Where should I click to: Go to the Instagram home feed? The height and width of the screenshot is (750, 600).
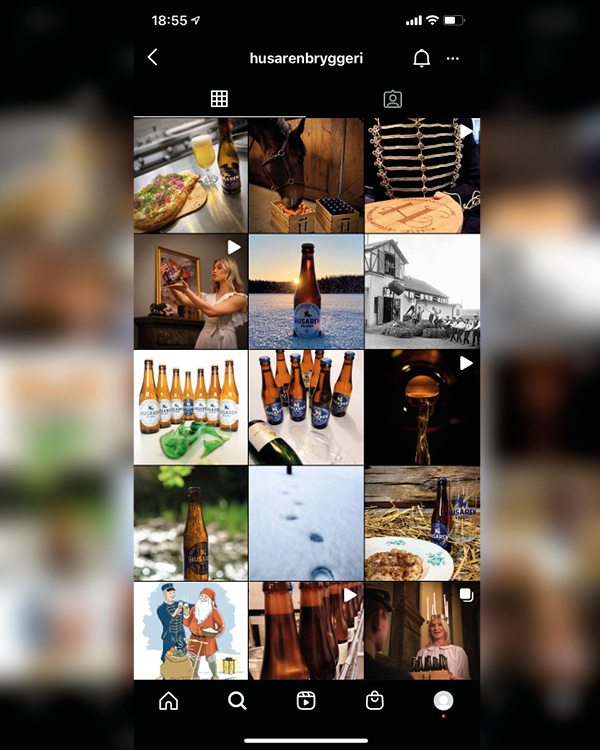[x=169, y=701]
